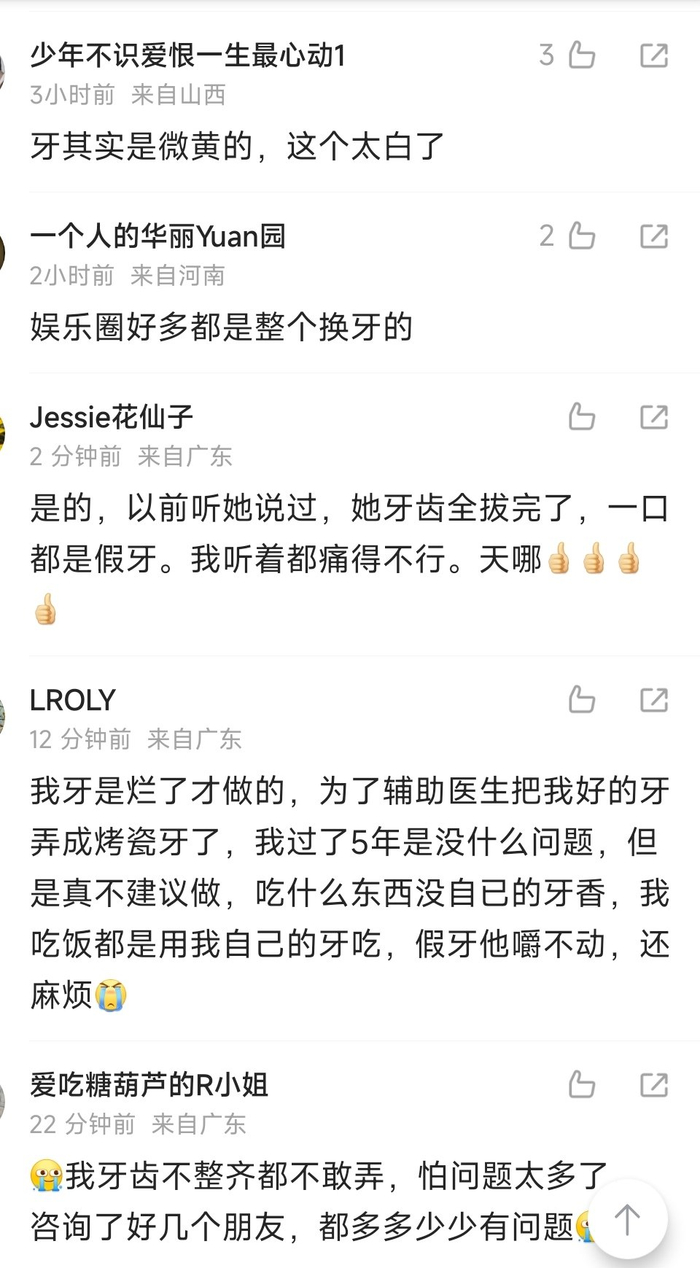Open 少年不识爱恨一生最心动1's profile from username

187,55
